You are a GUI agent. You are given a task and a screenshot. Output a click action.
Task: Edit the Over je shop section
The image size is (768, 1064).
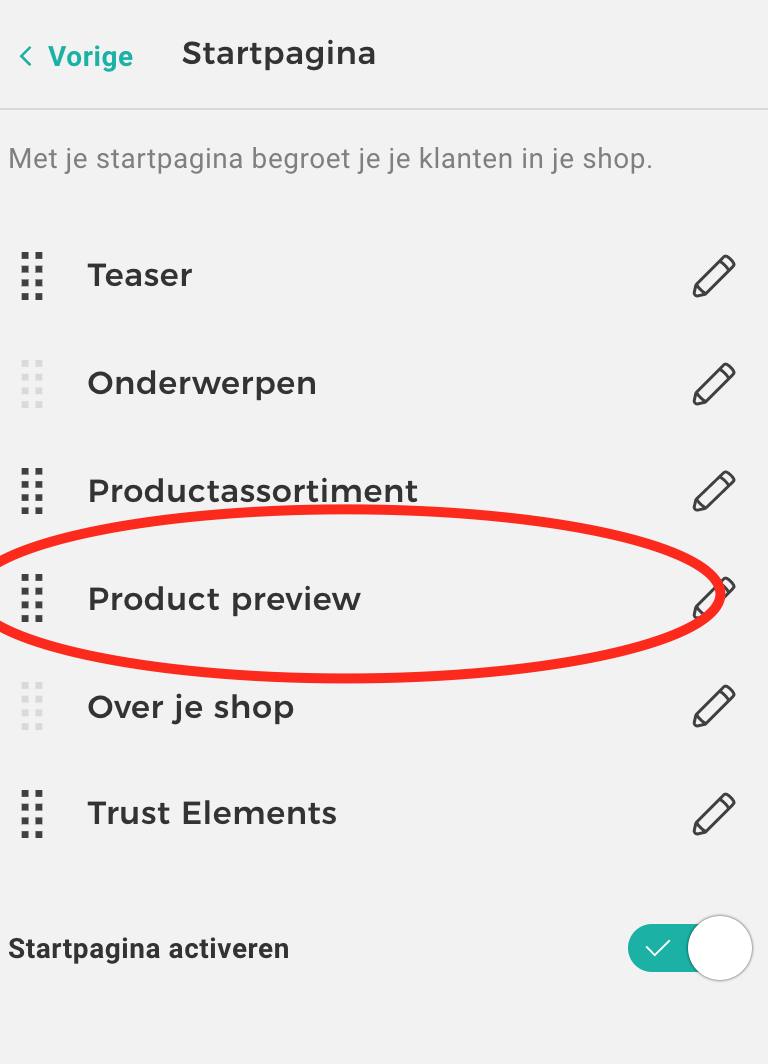pyautogui.click(x=714, y=706)
